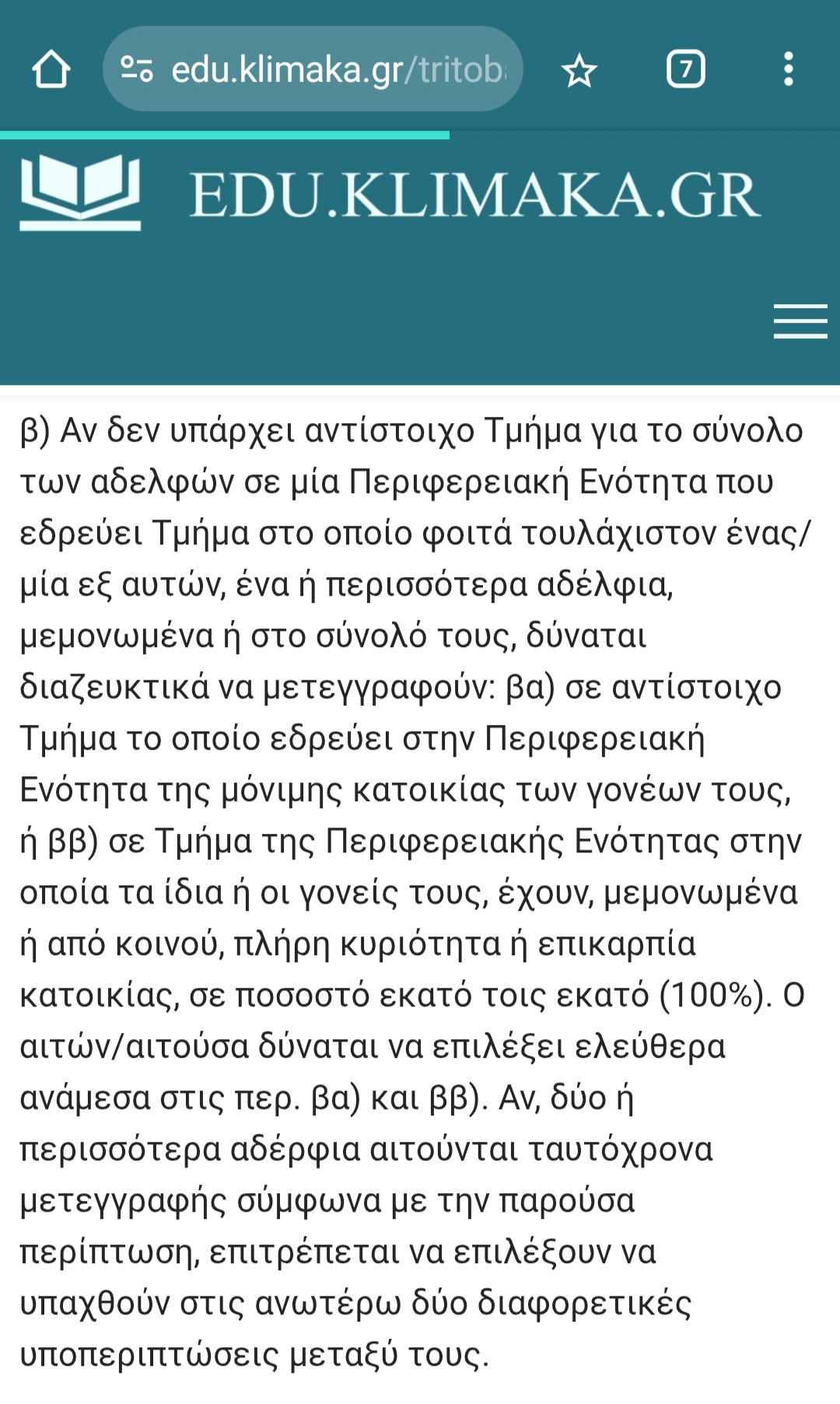Tap the edu.klimaka.gr address bar

(313, 69)
